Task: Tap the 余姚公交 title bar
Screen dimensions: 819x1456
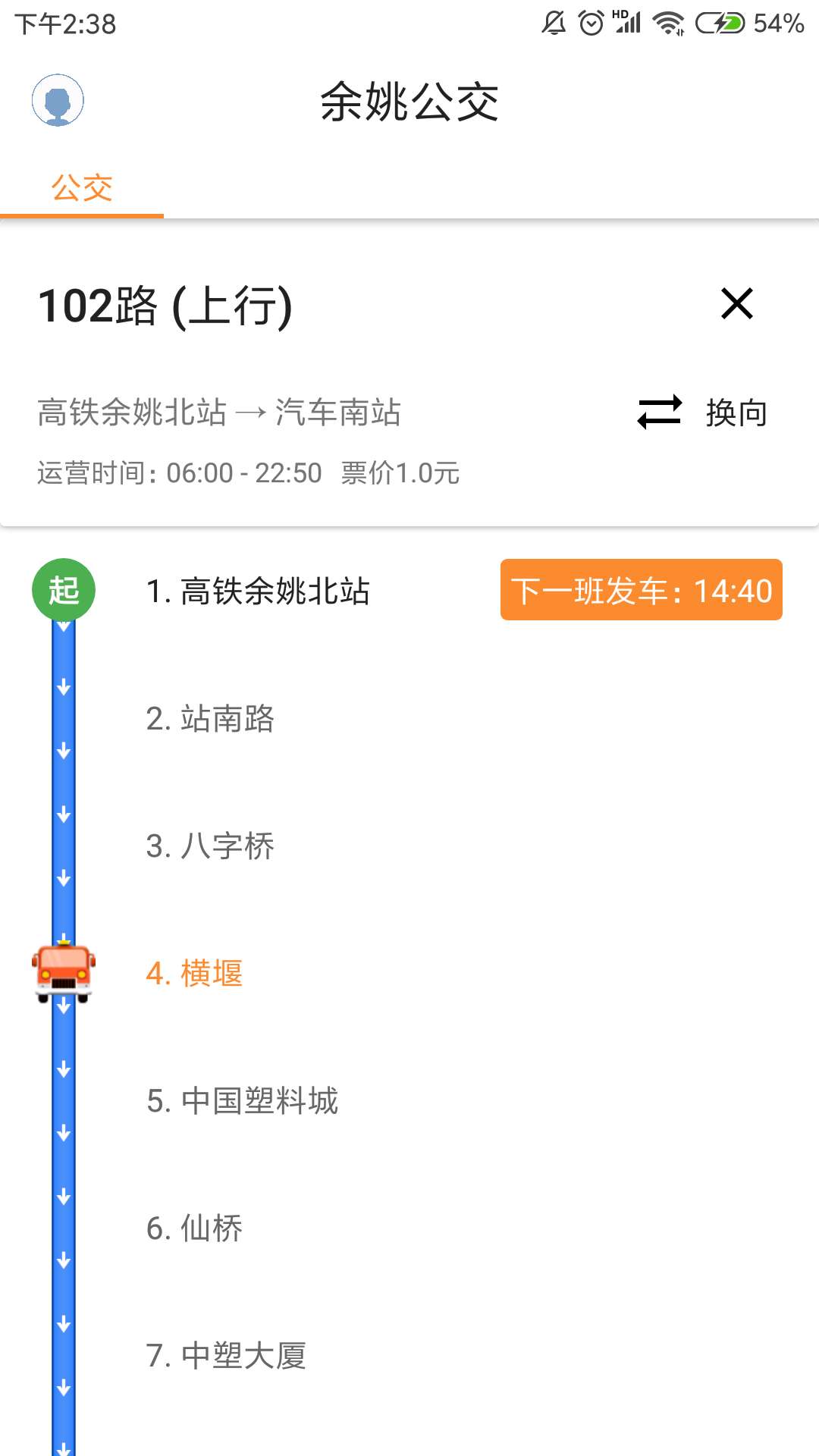Action: (409, 103)
